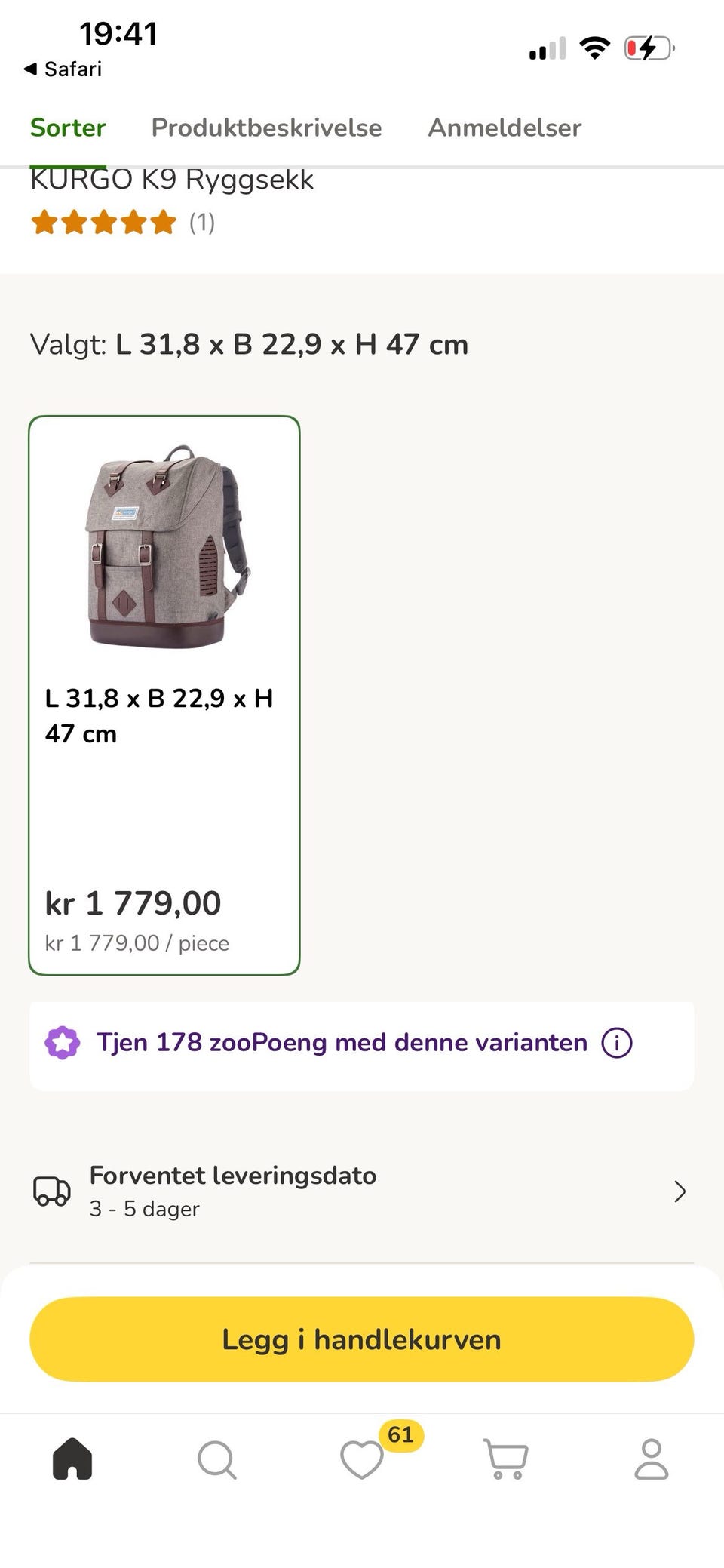Tap the KURGO K9 Ryggsekk product title
The height and width of the screenshot is (1568, 724).
point(173,180)
